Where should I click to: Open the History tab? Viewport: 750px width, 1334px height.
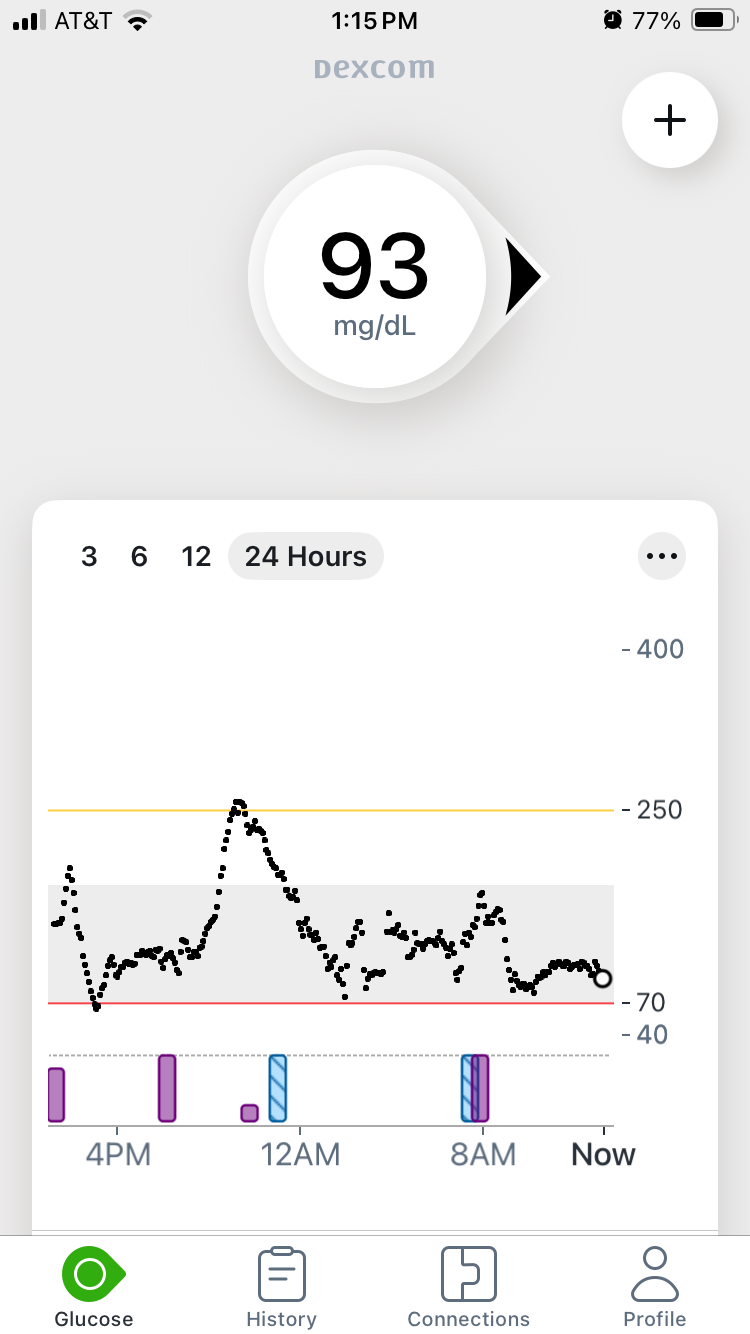pyautogui.click(x=281, y=1288)
